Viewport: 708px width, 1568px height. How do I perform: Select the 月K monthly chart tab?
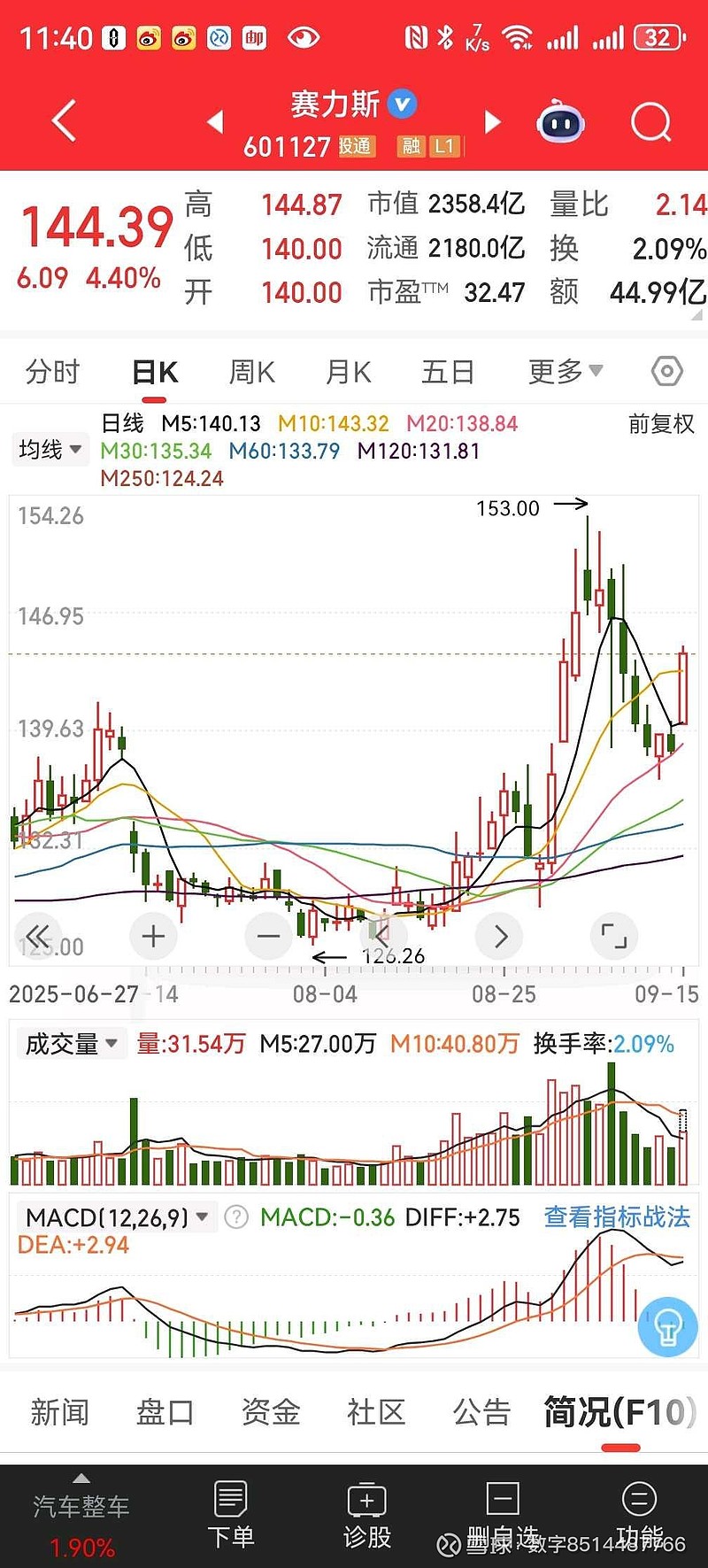click(348, 372)
